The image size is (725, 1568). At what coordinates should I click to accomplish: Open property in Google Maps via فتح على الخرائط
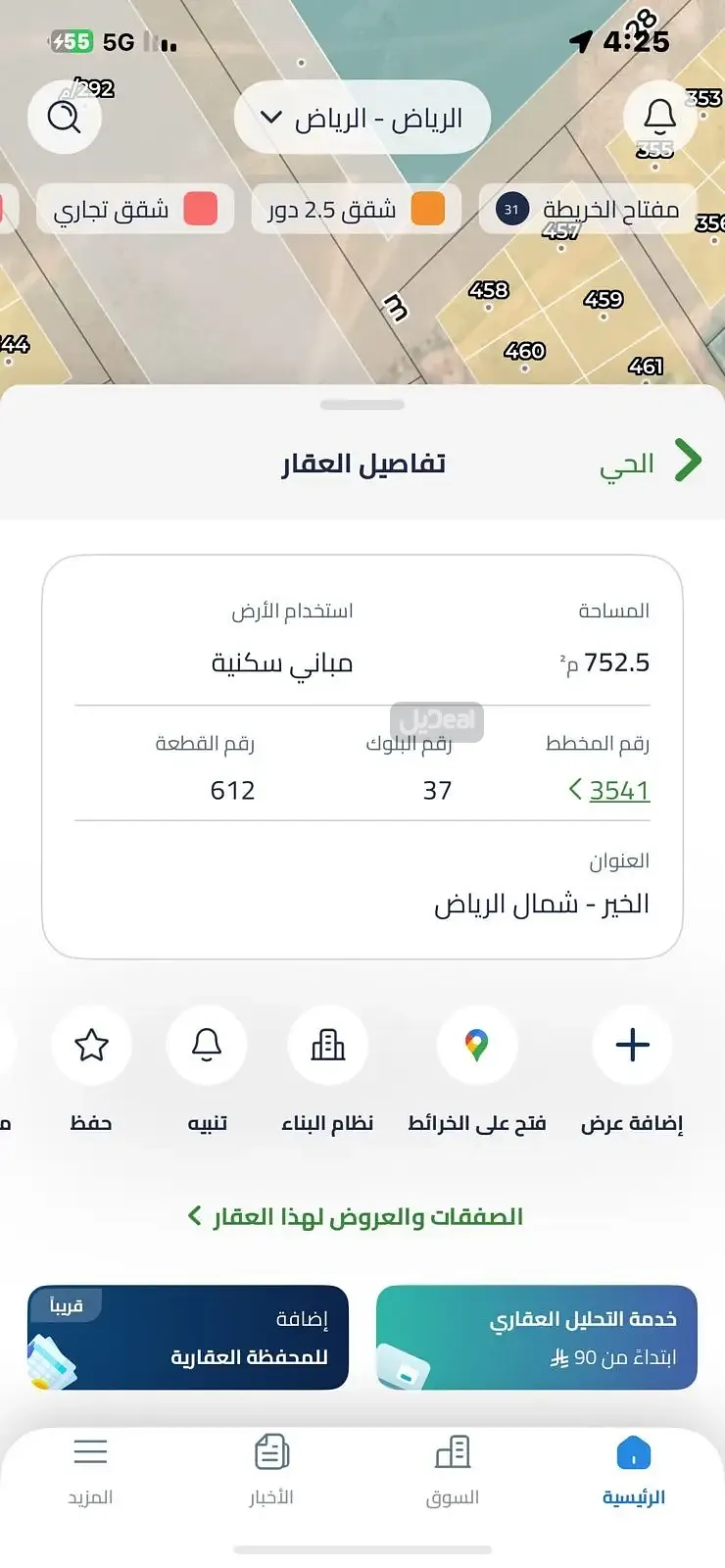pos(476,1046)
